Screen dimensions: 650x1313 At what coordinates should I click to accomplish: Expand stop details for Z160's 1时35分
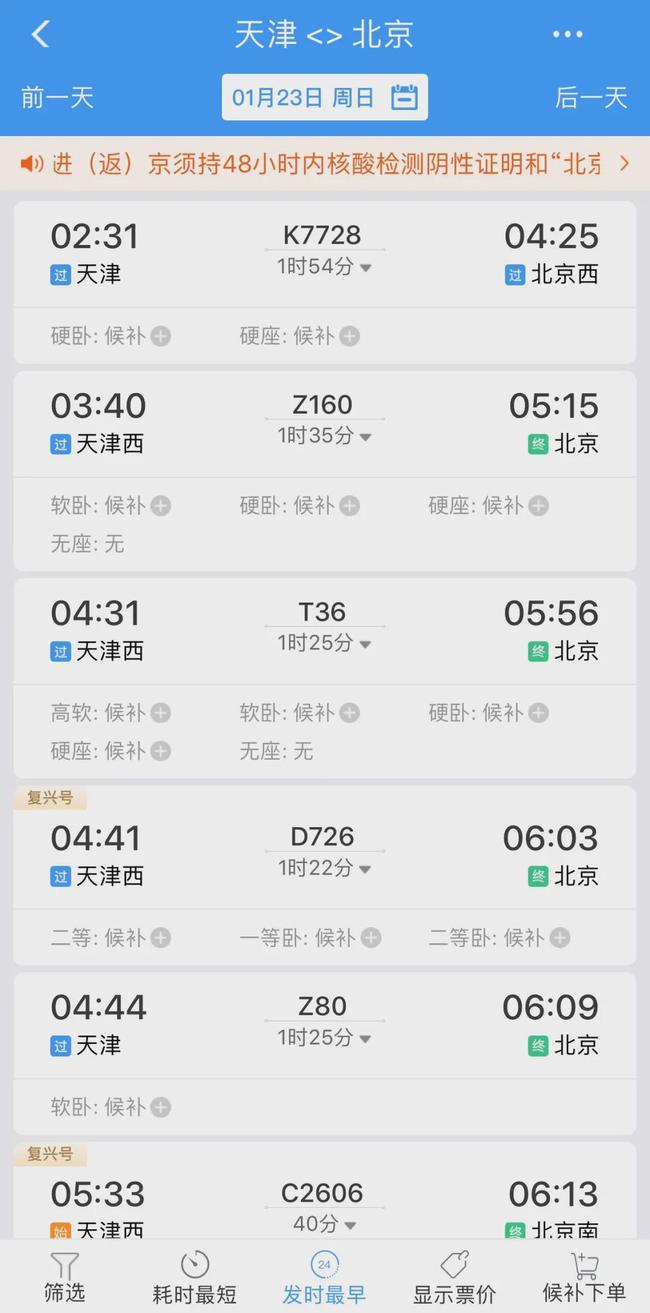(324, 436)
